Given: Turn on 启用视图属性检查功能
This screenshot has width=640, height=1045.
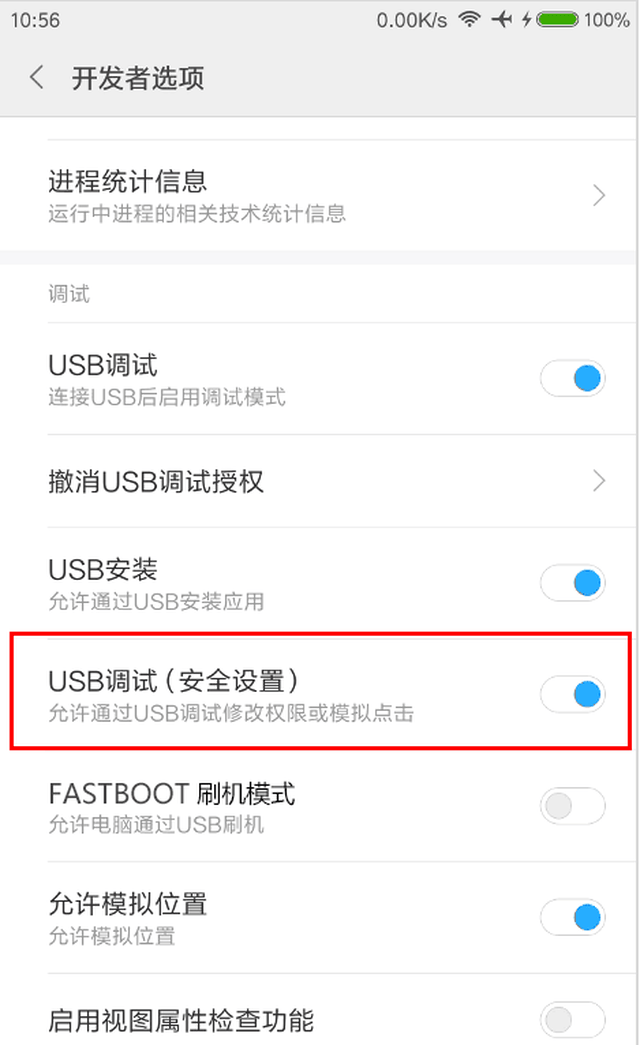Looking at the screenshot, I should pos(573,1020).
